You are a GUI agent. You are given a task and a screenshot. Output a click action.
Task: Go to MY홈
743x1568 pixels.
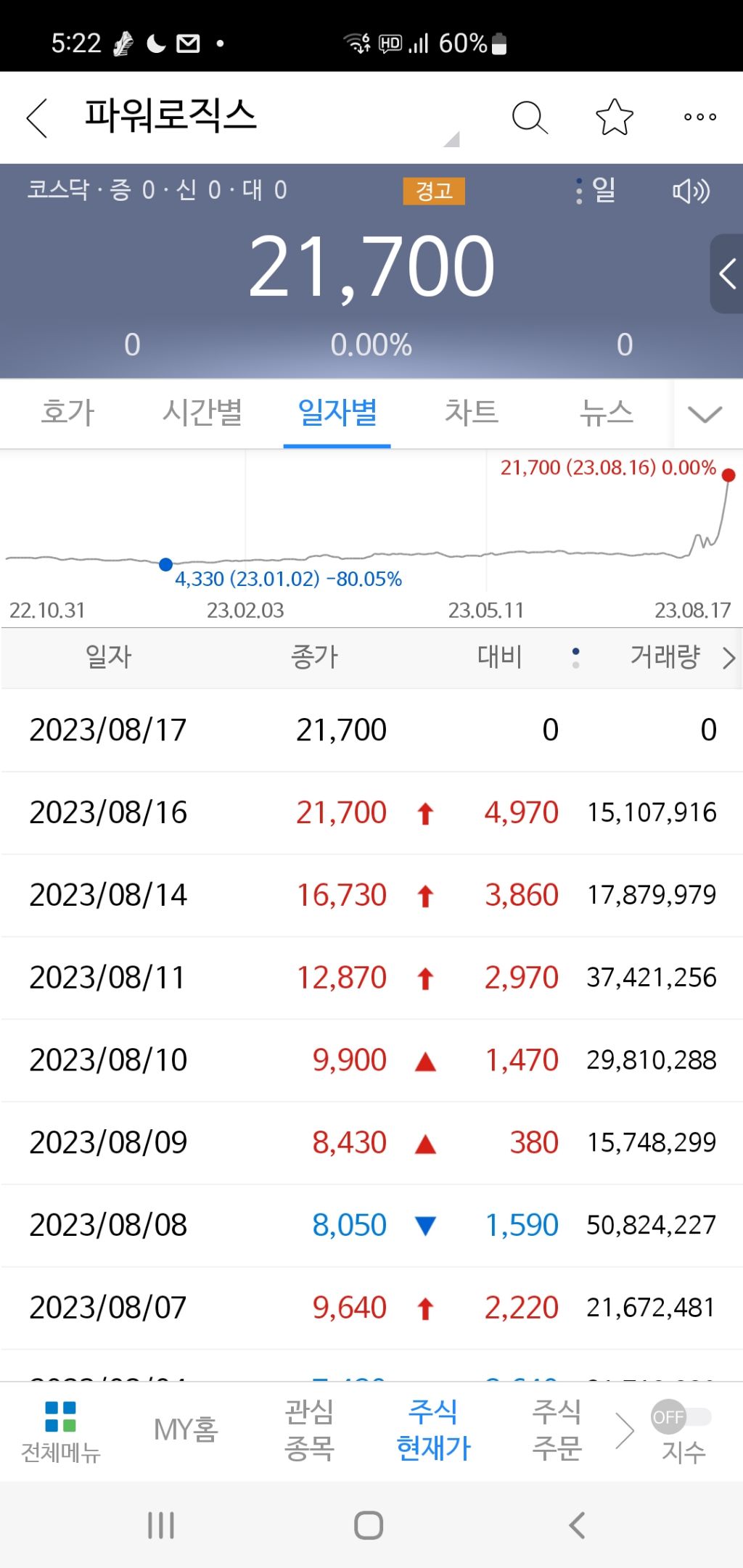(x=186, y=1430)
